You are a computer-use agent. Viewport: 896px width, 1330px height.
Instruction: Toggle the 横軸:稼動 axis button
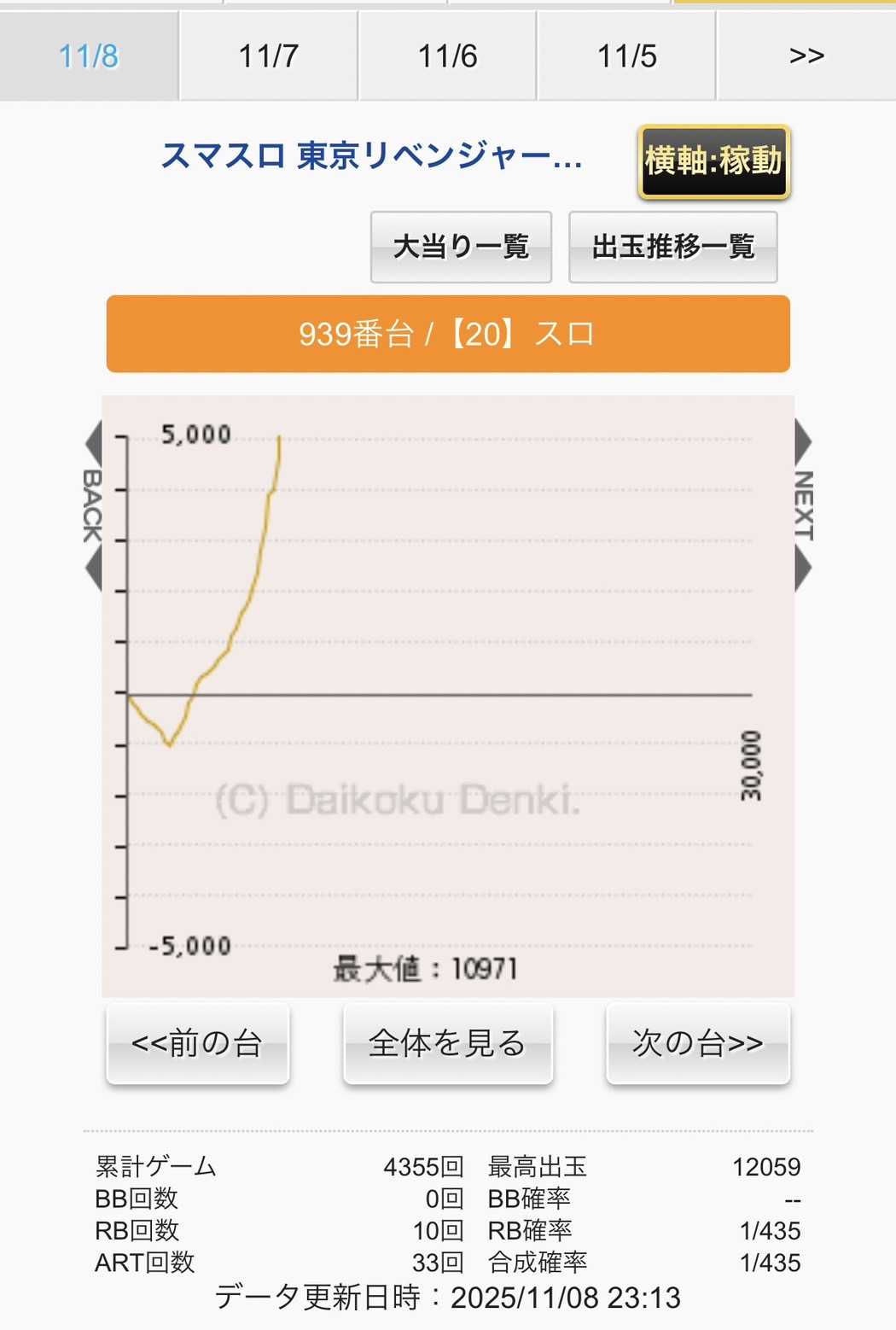pyautogui.click(x=713, y=161)
